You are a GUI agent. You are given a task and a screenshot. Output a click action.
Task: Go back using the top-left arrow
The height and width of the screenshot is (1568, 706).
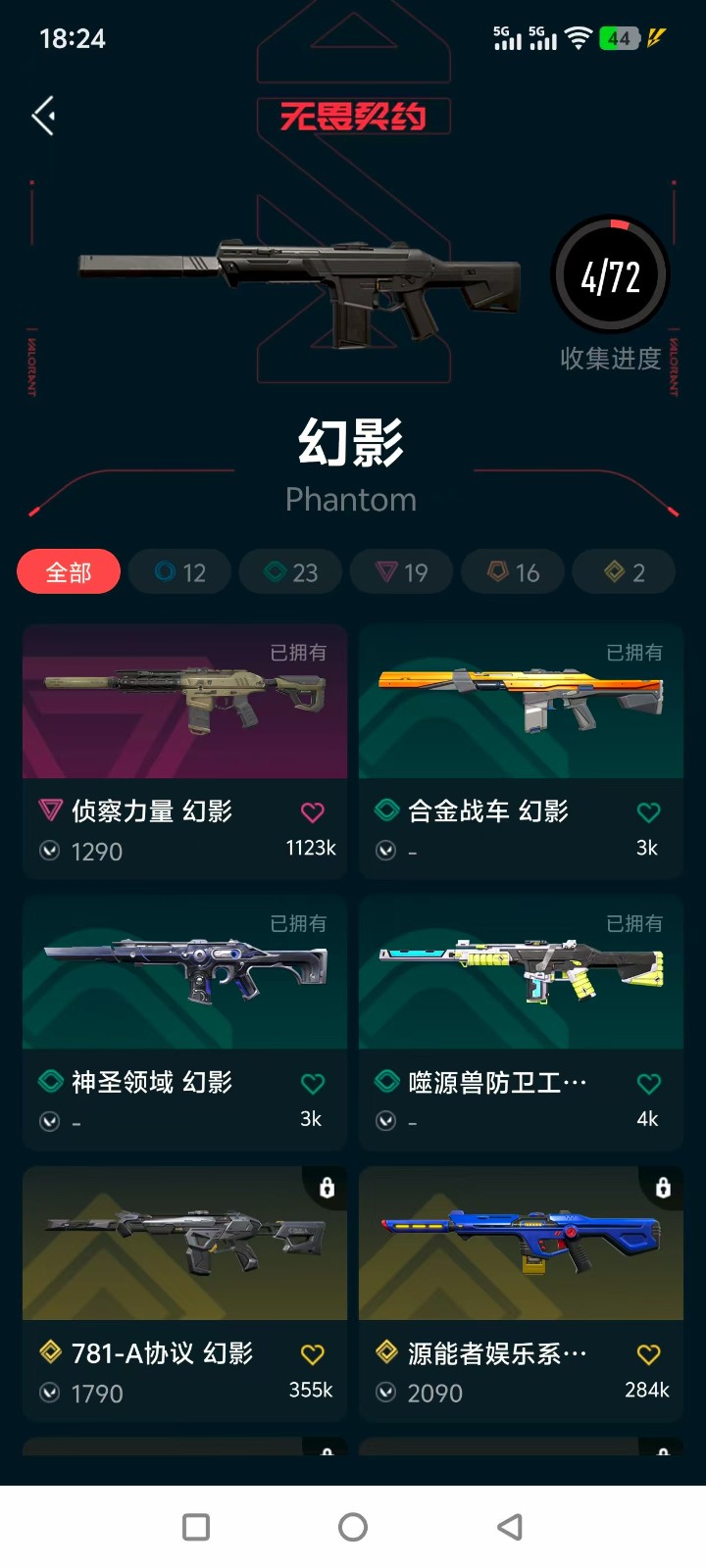[x=43, y=116]
